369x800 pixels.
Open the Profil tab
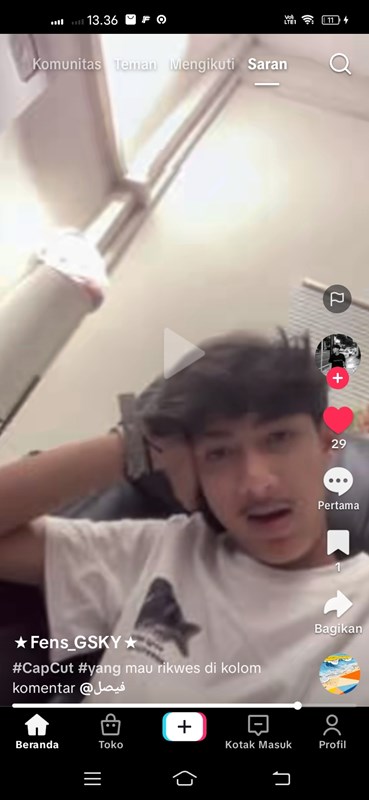coord(332,731)
